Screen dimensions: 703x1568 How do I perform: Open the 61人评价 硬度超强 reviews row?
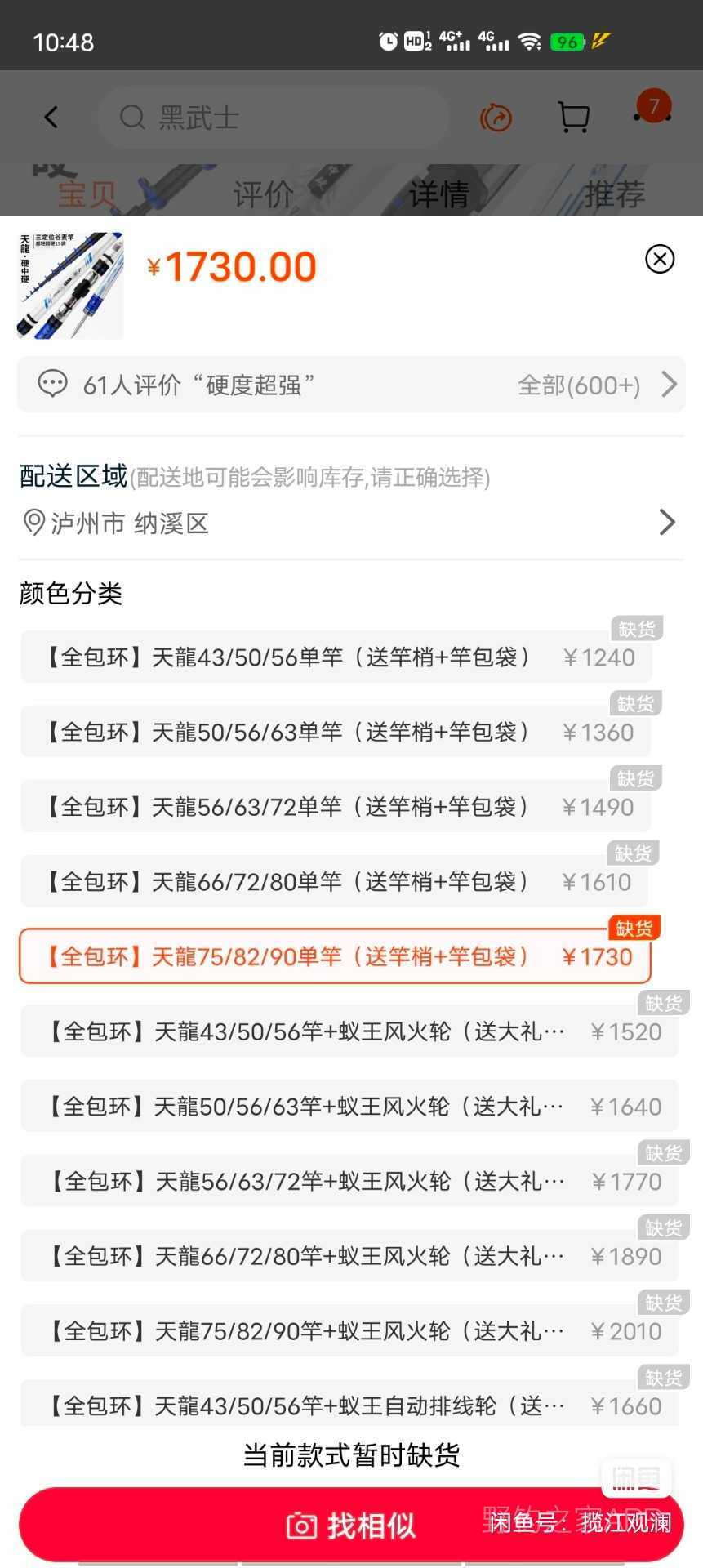pyautogui.click(x=351, y=385)
